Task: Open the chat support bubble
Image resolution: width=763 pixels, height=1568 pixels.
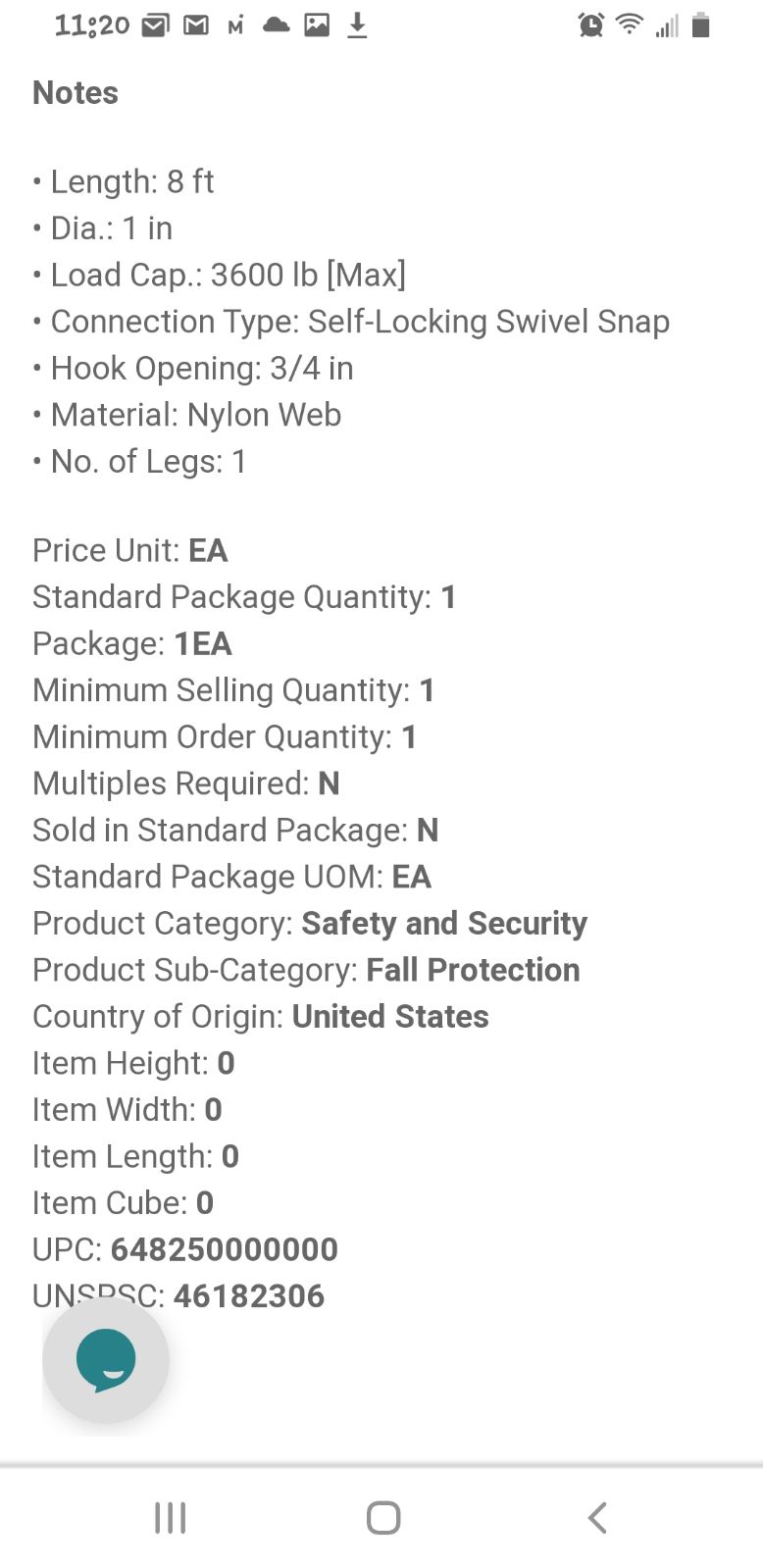Action: pyautogui.click(x=106, y=1359)
